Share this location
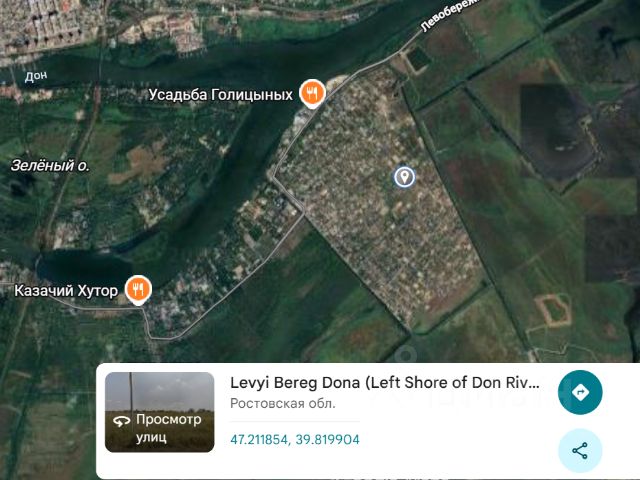The height and width of the screenshot is (480, 640). 580,450
